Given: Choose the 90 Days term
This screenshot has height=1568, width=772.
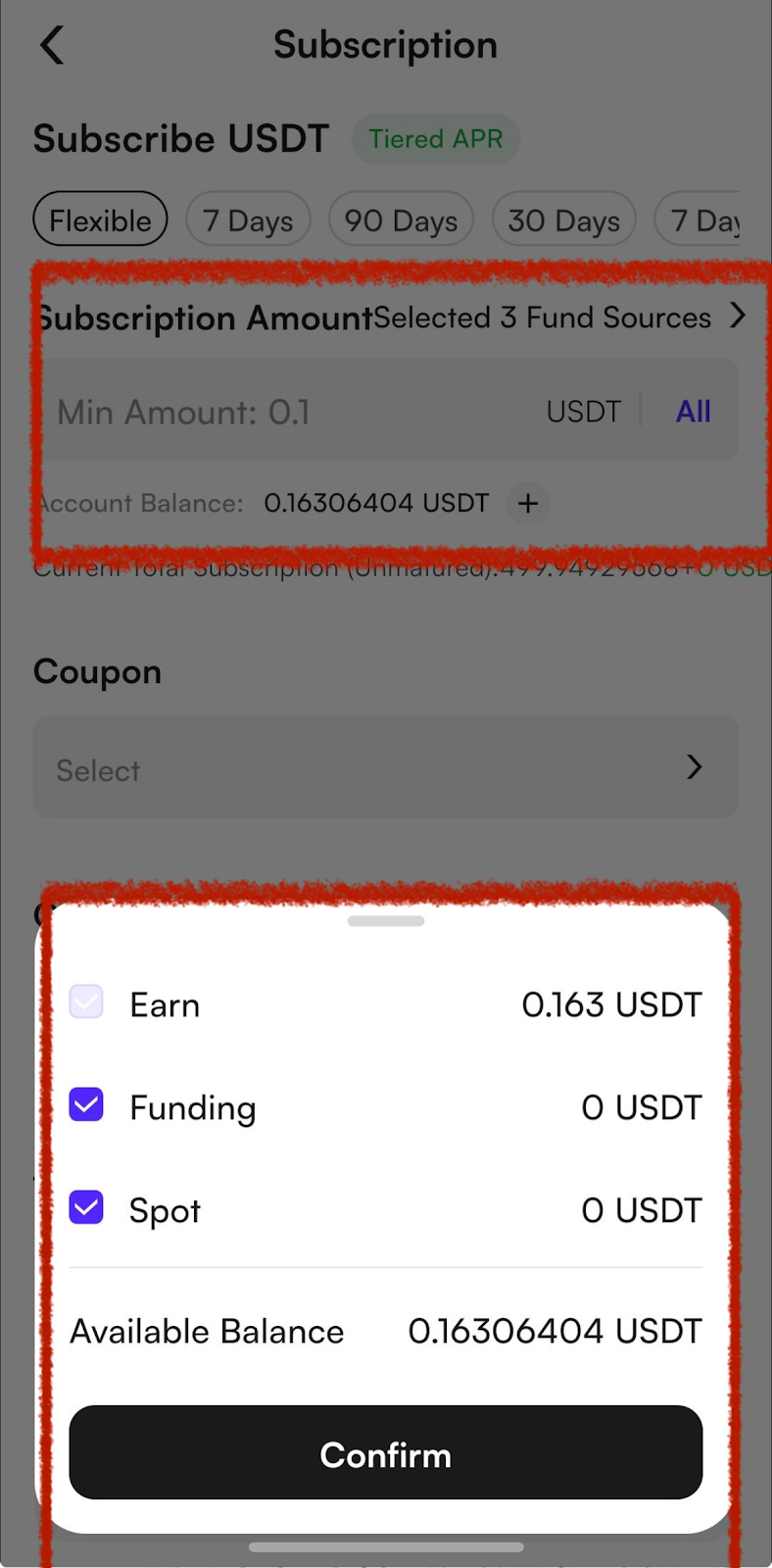Looking at the screenshot, I should click(401, 220).
